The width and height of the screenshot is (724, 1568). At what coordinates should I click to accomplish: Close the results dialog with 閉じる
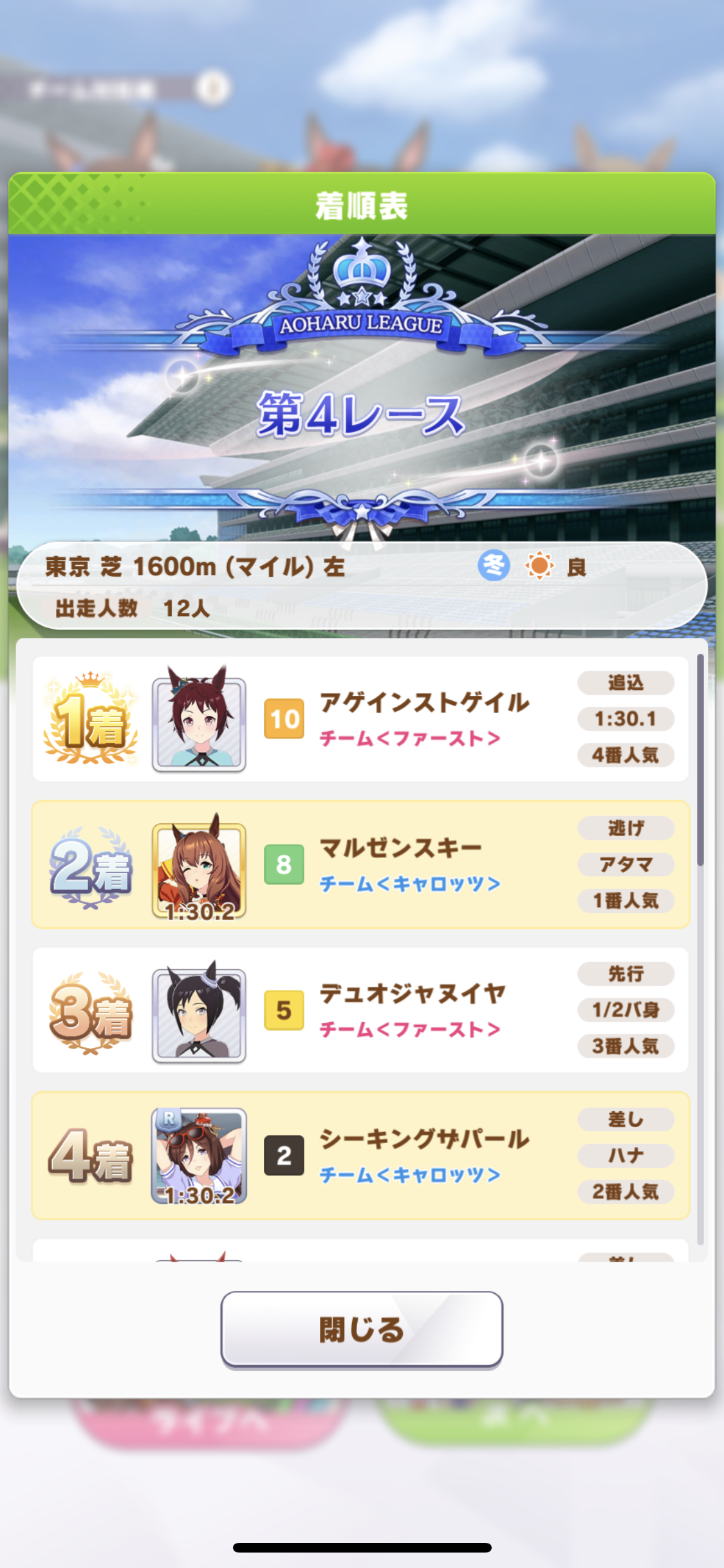pyautogui.click(x=361, y=1329)
